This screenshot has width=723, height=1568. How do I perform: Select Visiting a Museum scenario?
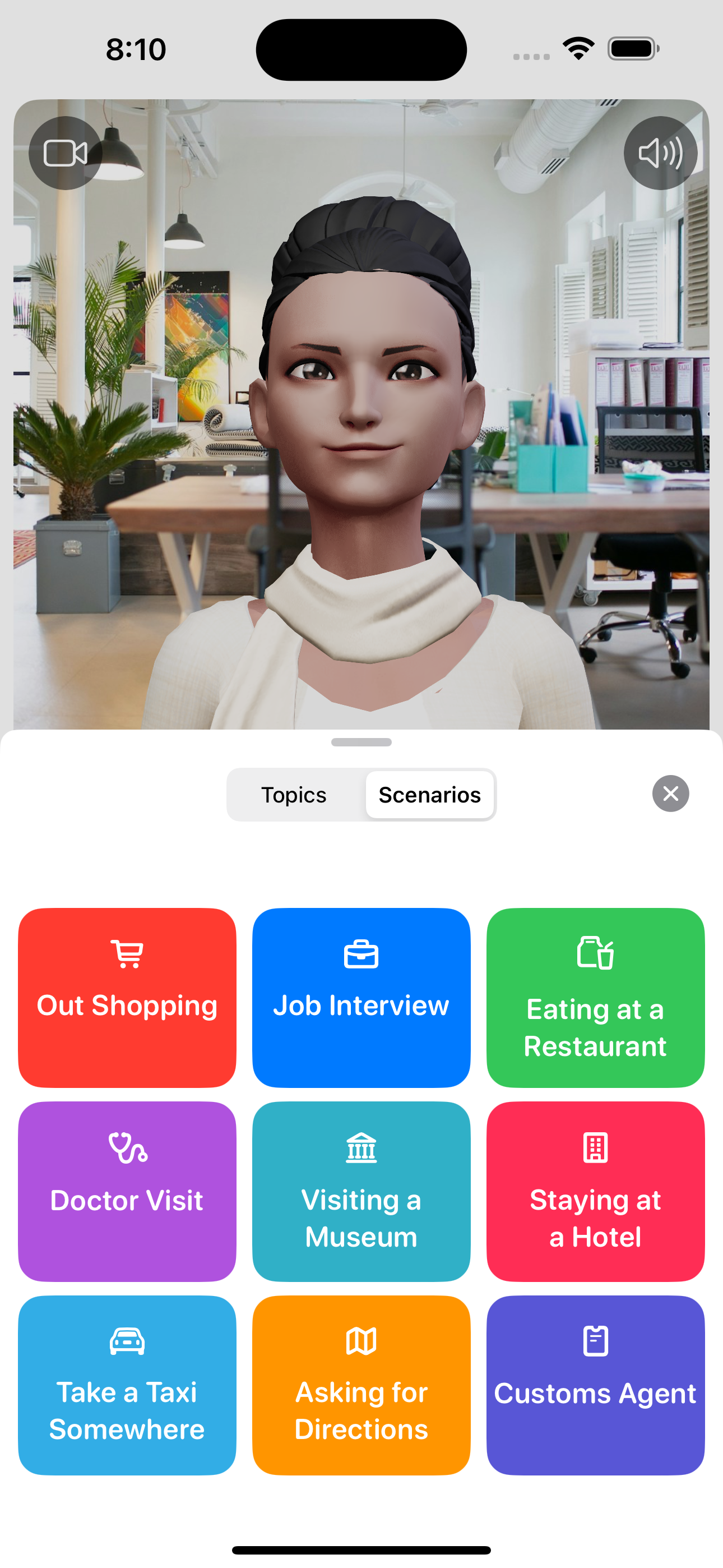coord(361,1191)
